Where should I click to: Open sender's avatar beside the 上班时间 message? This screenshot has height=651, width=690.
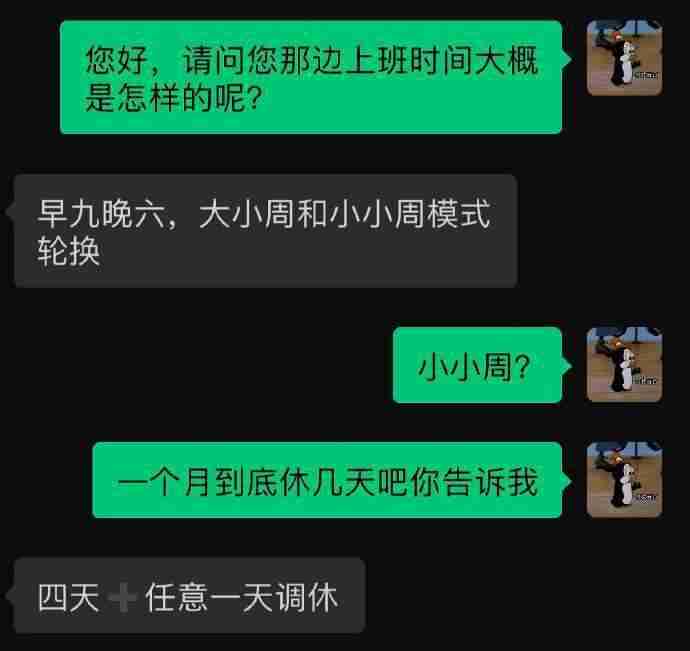[624, 58]
